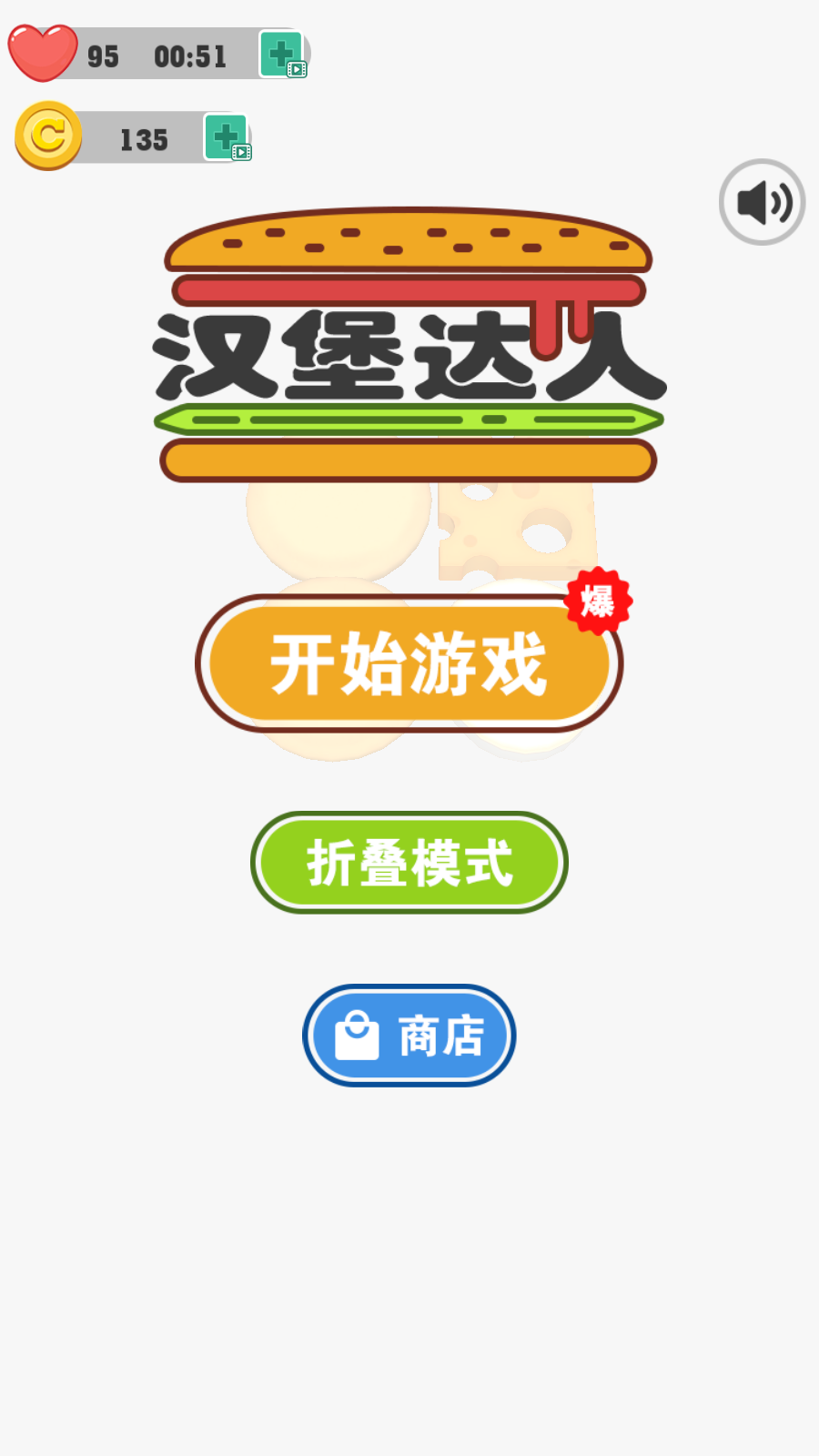Tap the video ad badge on the coins plus

point(240,153)
